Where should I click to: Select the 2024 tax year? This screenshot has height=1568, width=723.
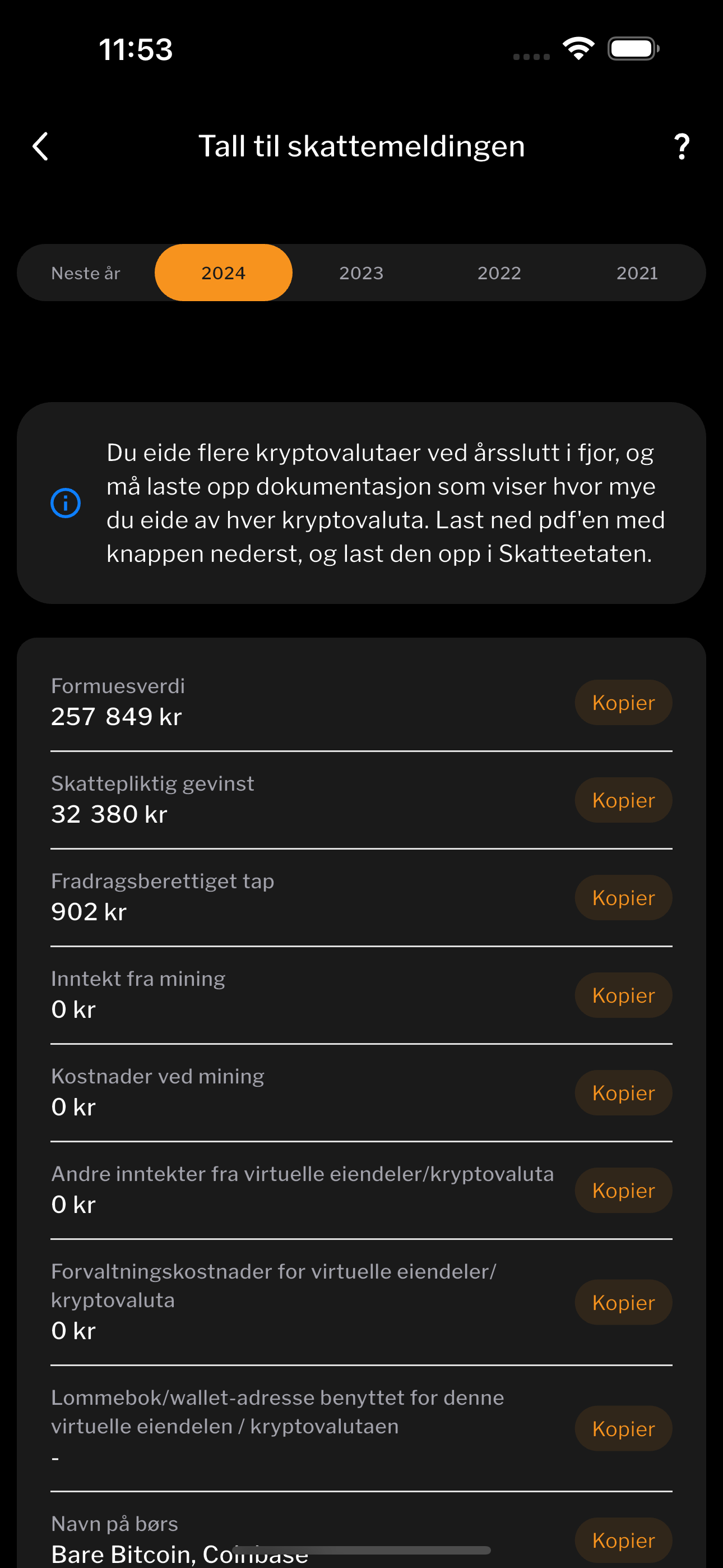(224, 273)
